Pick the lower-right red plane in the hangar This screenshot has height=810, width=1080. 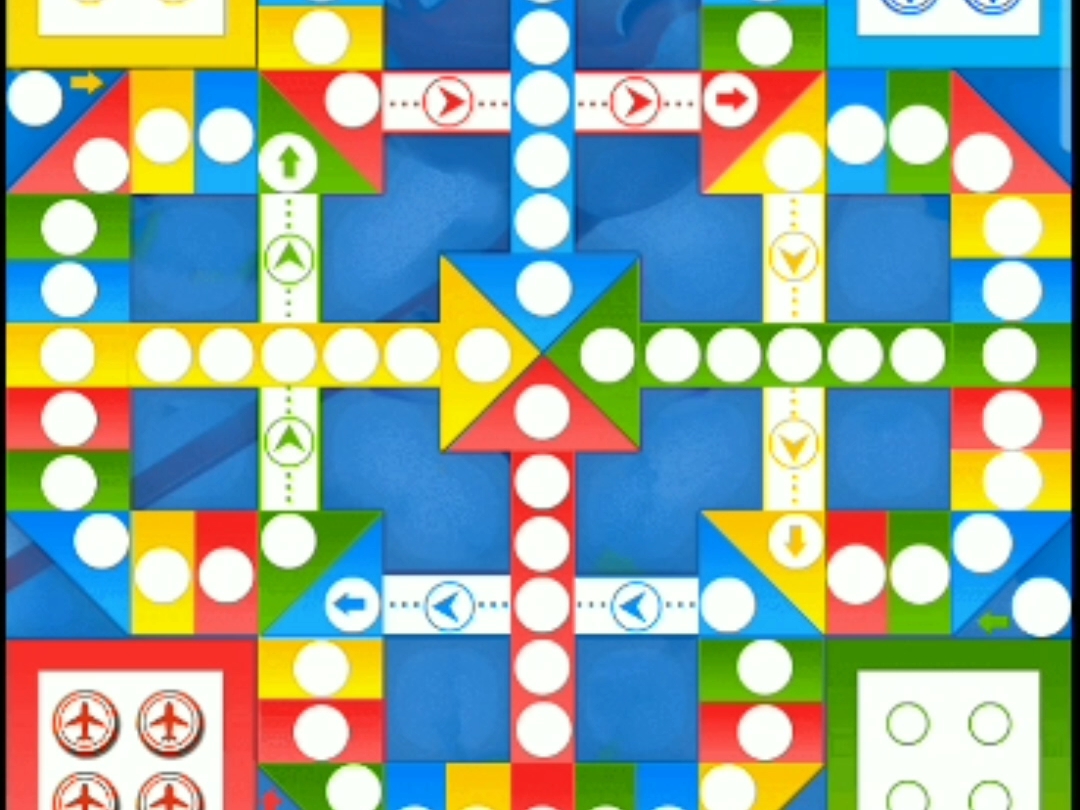click(x=169, y=793)
